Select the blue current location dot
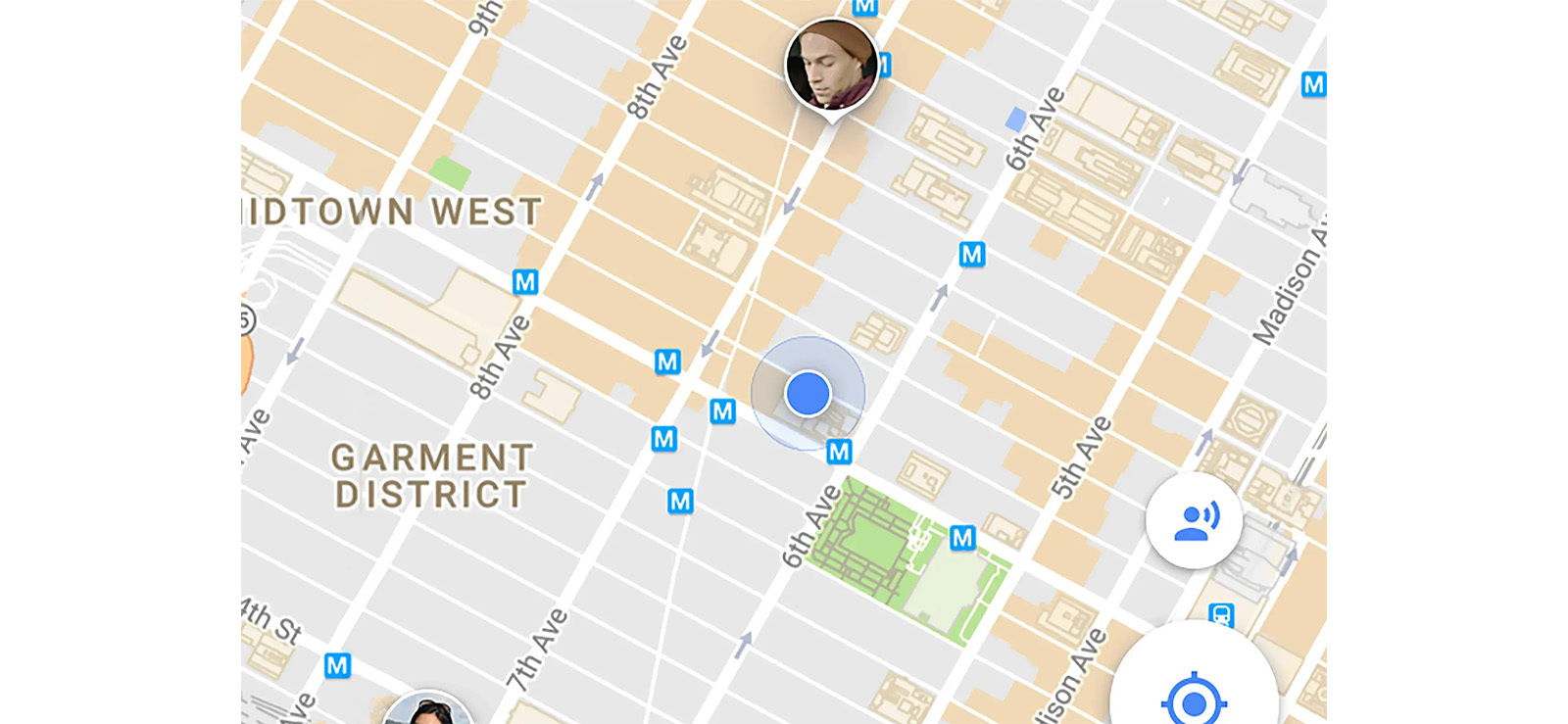Screen dimensions: 1568x724 808,393
